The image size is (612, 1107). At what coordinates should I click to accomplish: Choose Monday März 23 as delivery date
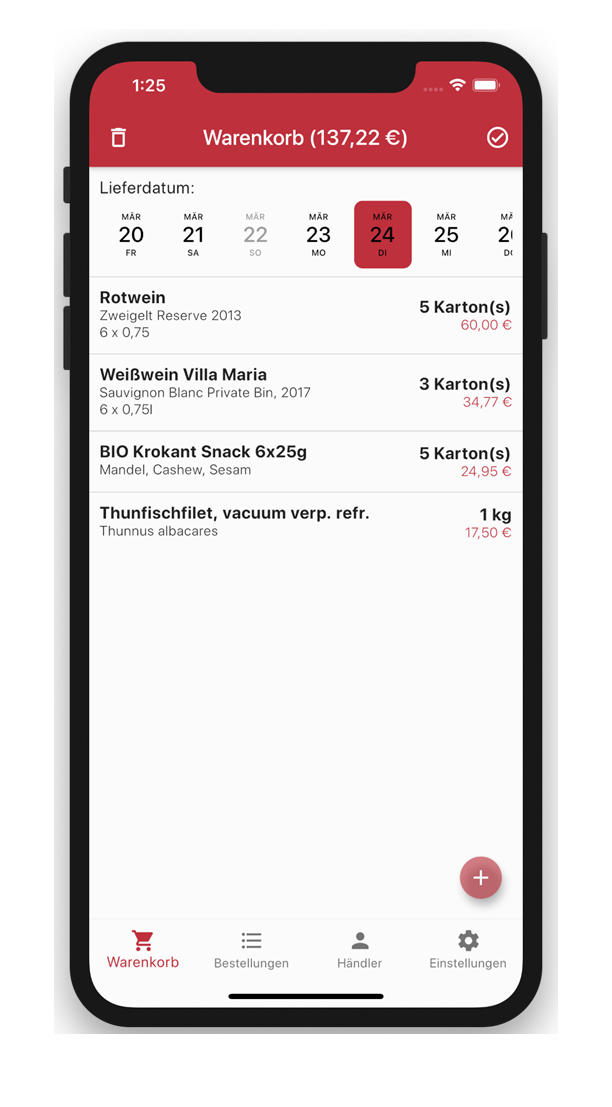pyautogui.click(x=318, y=234)
